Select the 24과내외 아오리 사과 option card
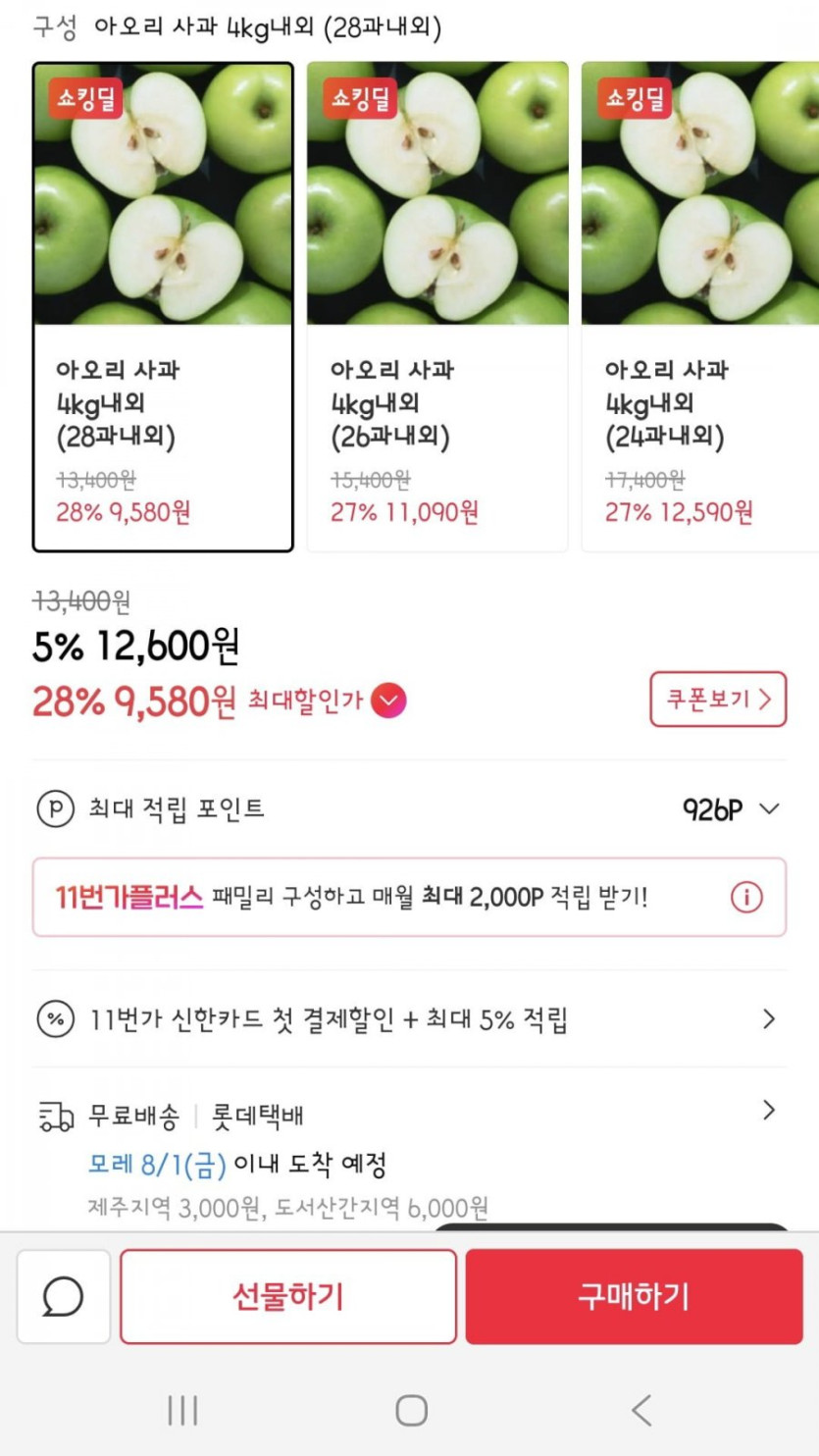 (x=700, y=307)
